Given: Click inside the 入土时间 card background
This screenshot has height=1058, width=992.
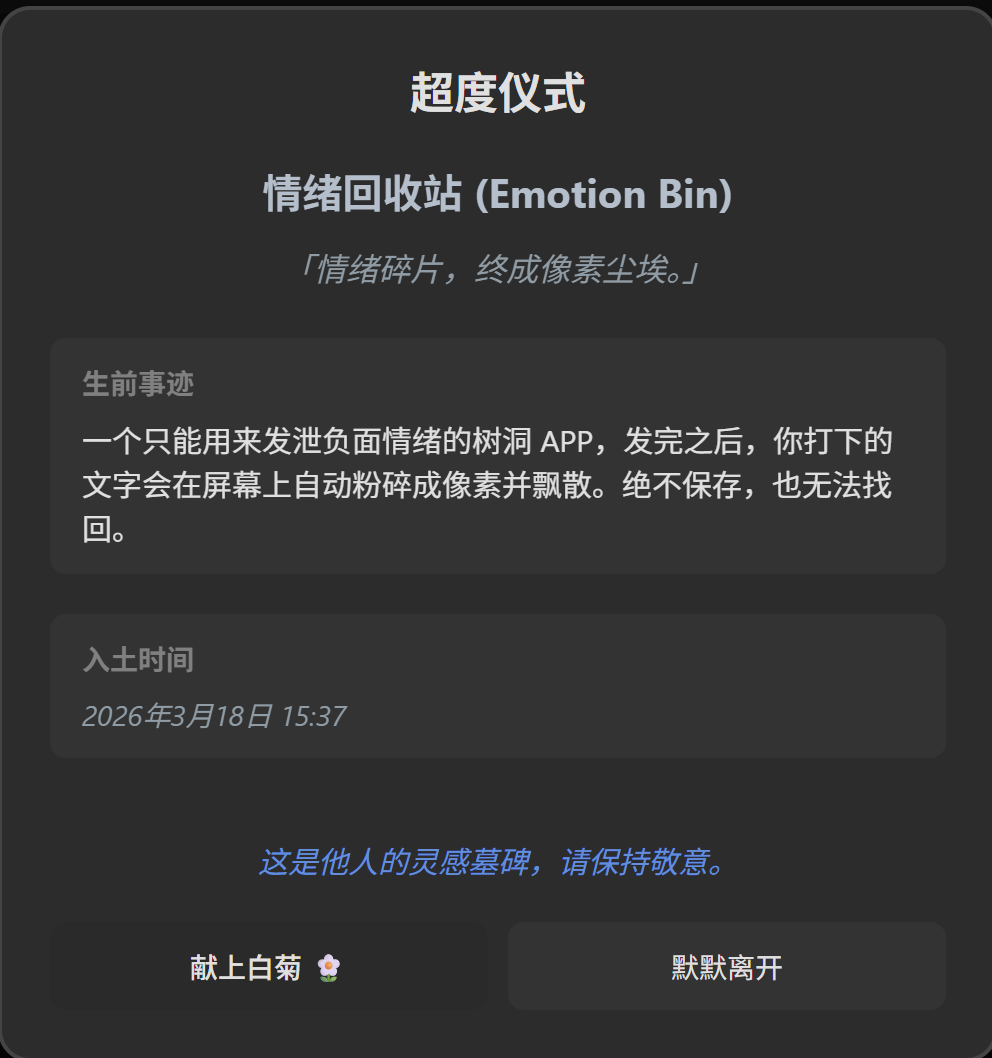Looking at the screenshot, I should (700, 690).
